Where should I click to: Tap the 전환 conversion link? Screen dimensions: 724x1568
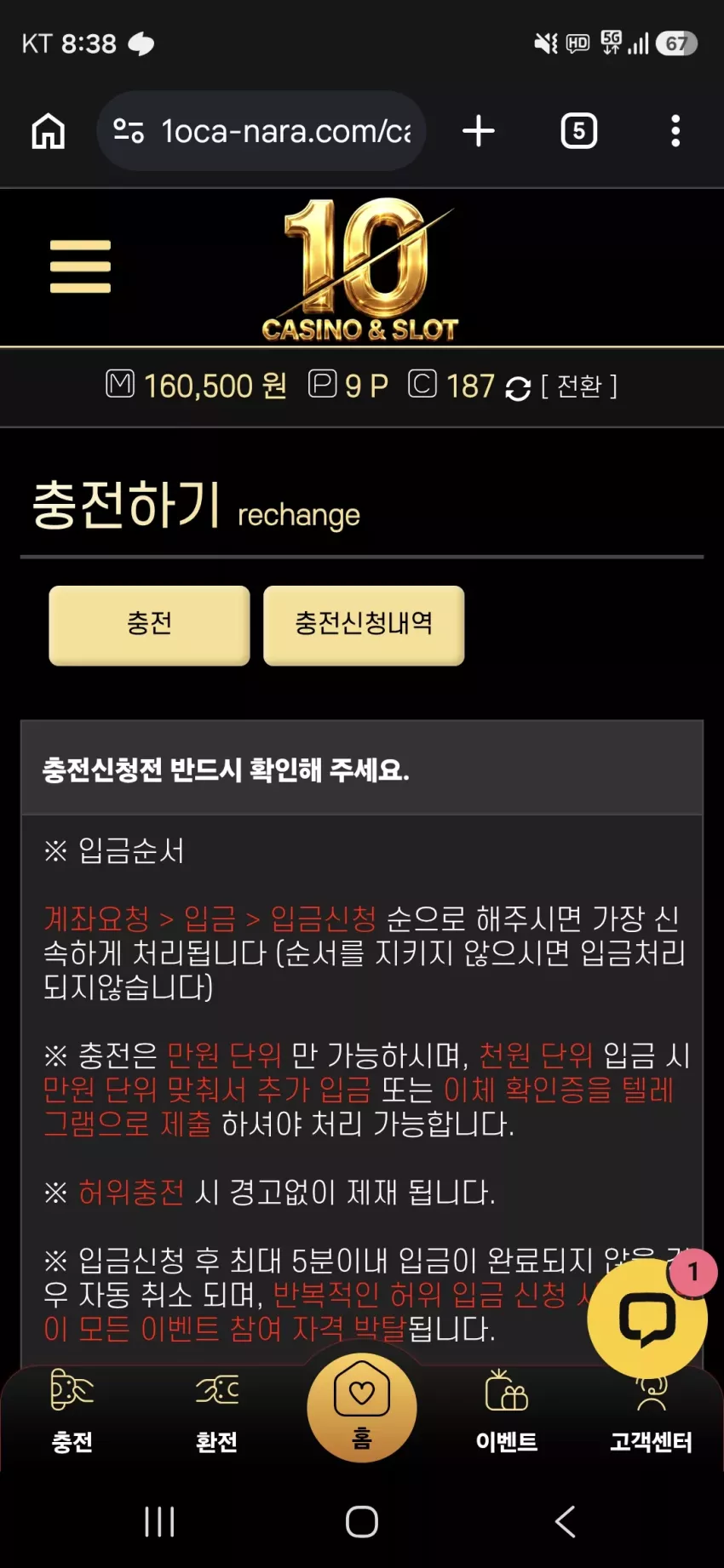point(579,386)
